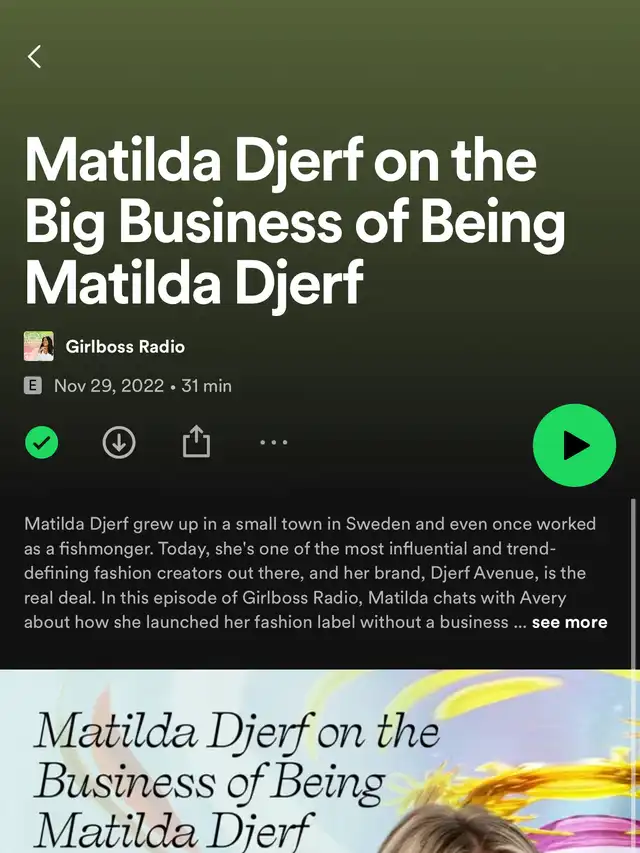This screenshot has width=640, height=853.
Task: Open the Girlboss Radio show page
Action: tap(125, 347)
